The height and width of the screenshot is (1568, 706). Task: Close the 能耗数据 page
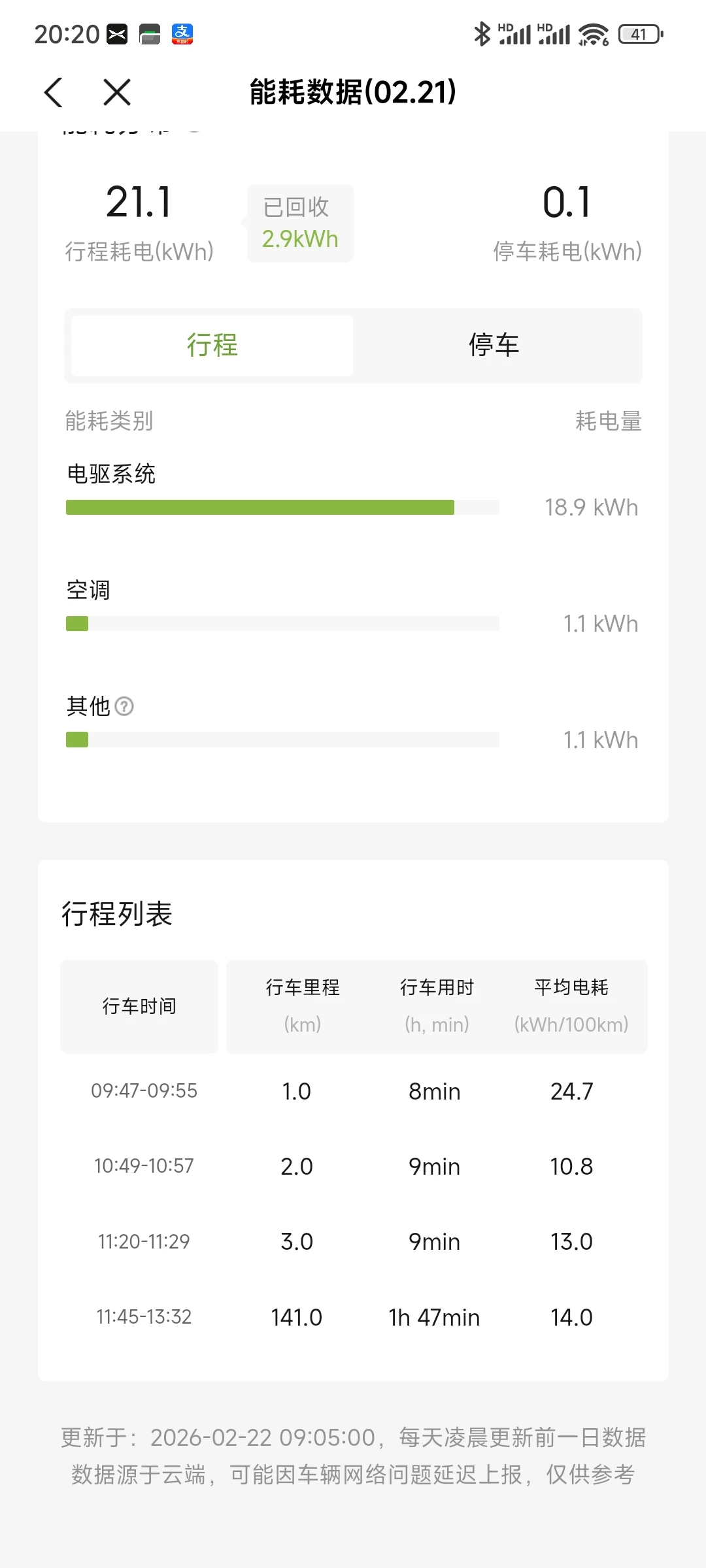point(117,92)
